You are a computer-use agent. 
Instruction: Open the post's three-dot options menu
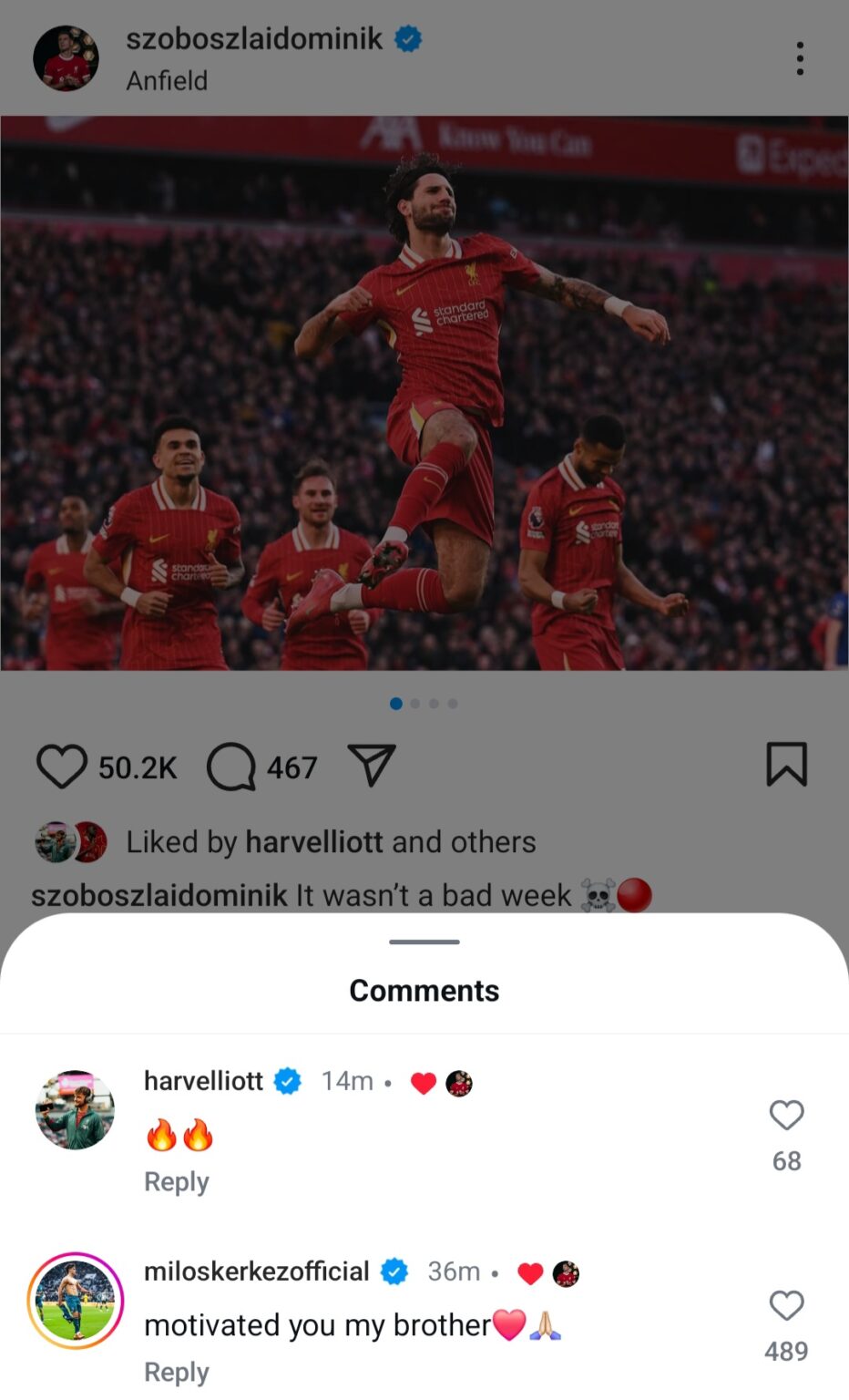pyautogui.click(x=799, y=59)
